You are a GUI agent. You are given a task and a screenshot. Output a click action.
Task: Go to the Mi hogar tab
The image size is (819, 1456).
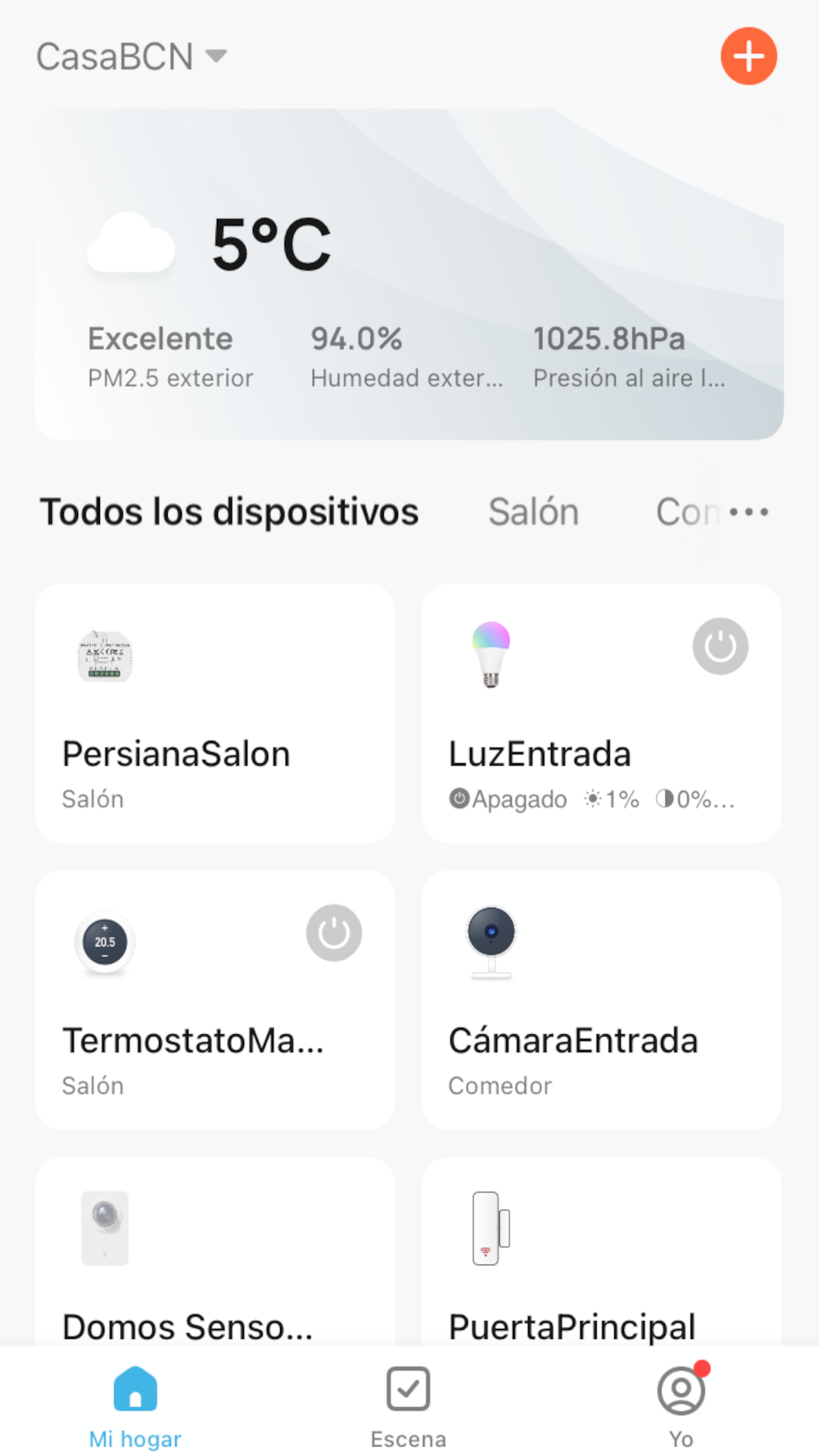point(135,1406)
